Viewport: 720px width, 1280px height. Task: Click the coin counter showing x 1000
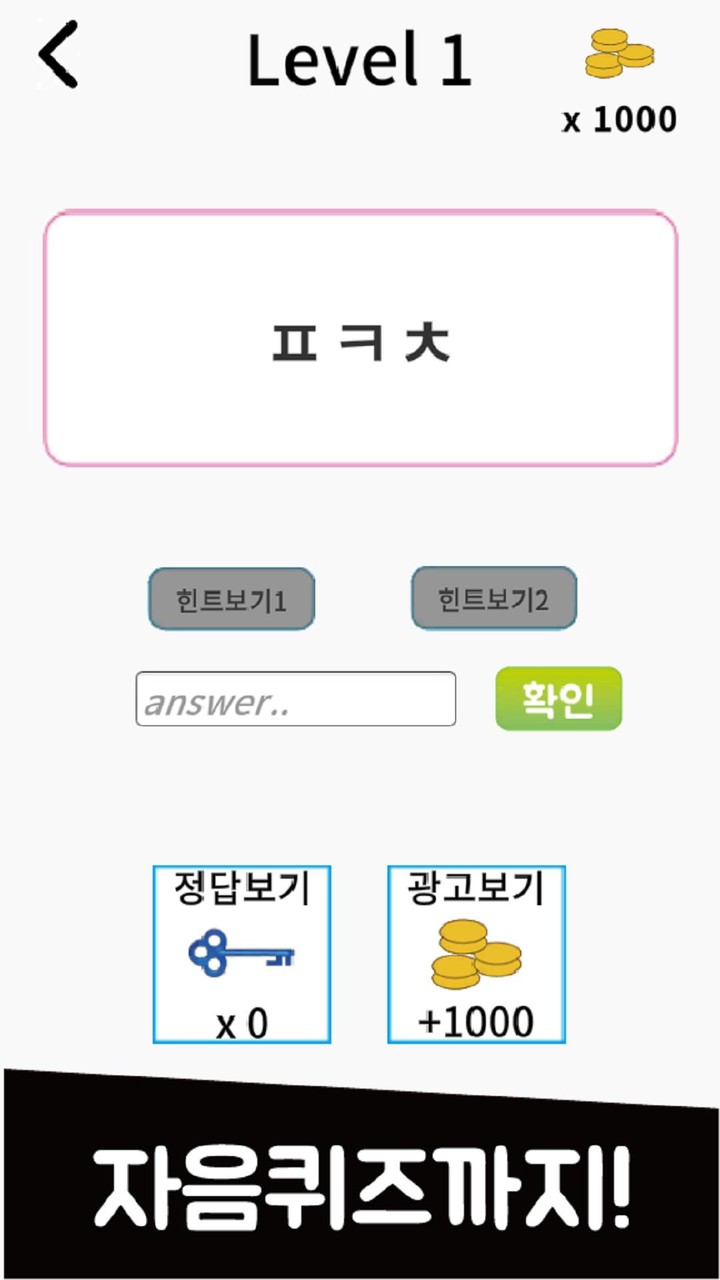[x=620, y=119]
